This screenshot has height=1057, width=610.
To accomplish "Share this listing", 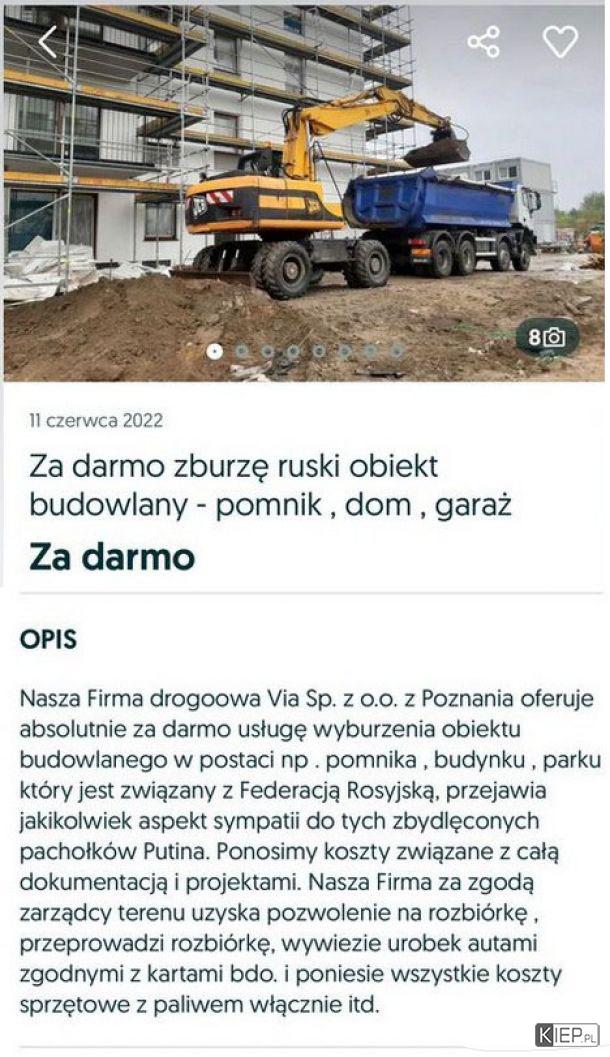I will click(484, 42).
